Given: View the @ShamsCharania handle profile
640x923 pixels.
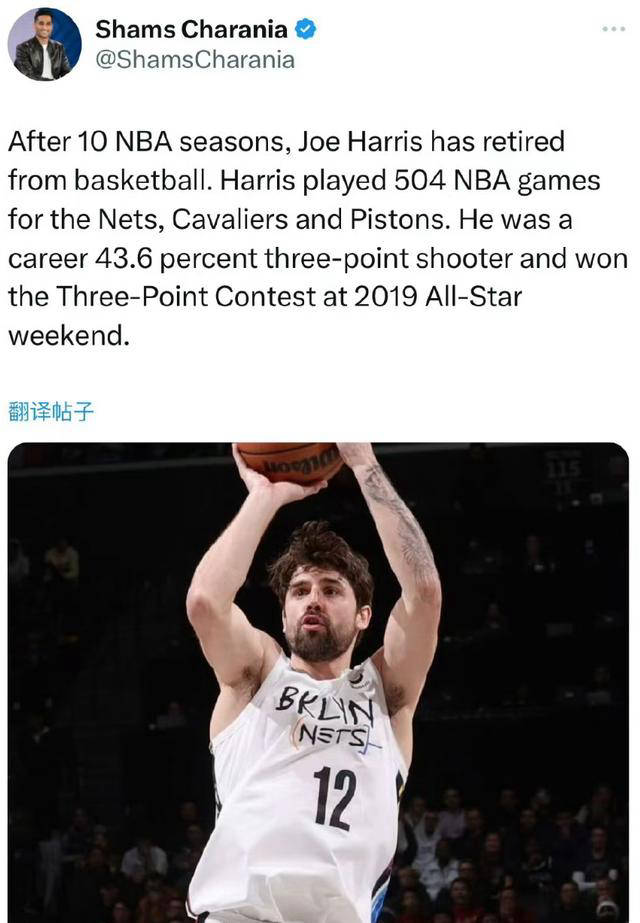Looking at the screenshot, I should [195, 60].
